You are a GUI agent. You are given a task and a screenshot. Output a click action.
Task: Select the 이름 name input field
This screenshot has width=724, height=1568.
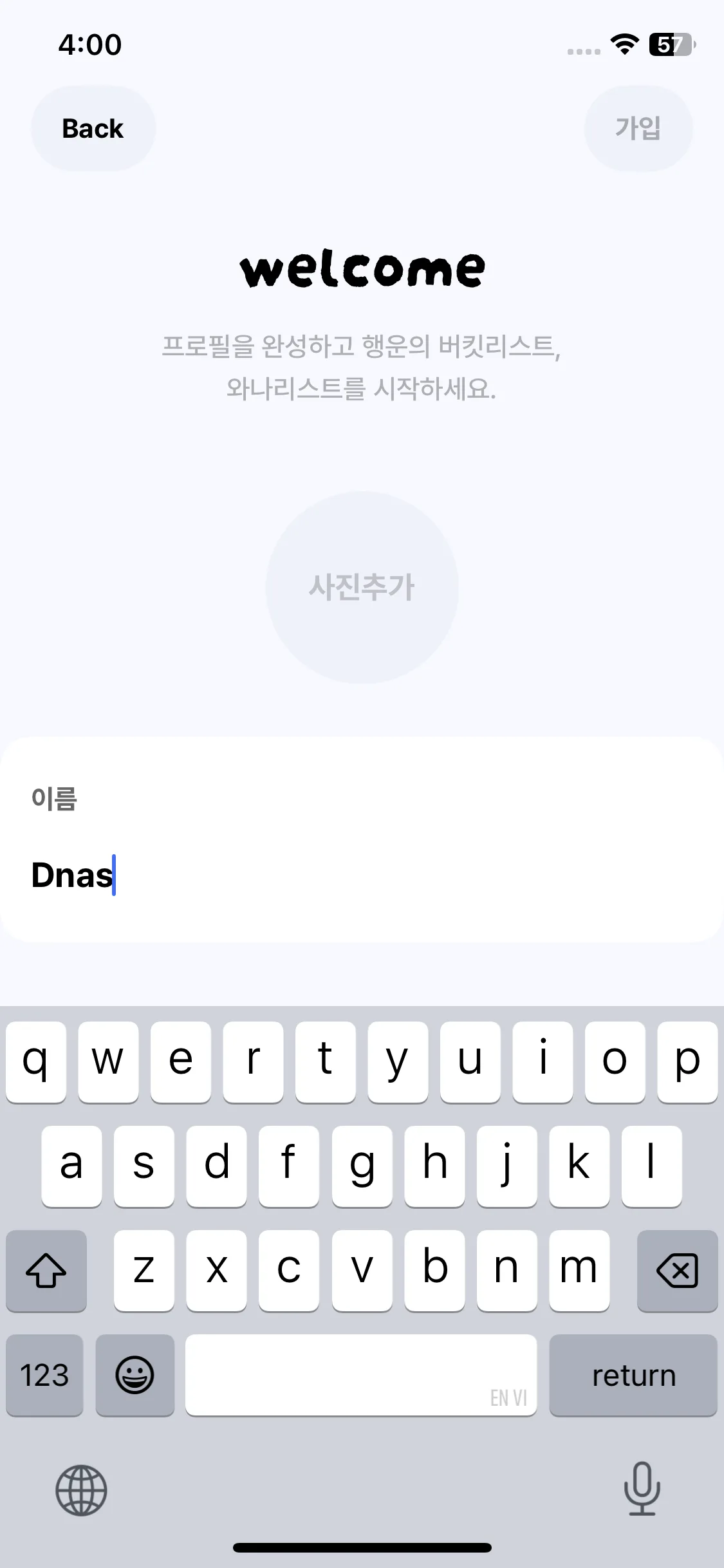coord(362,875)
